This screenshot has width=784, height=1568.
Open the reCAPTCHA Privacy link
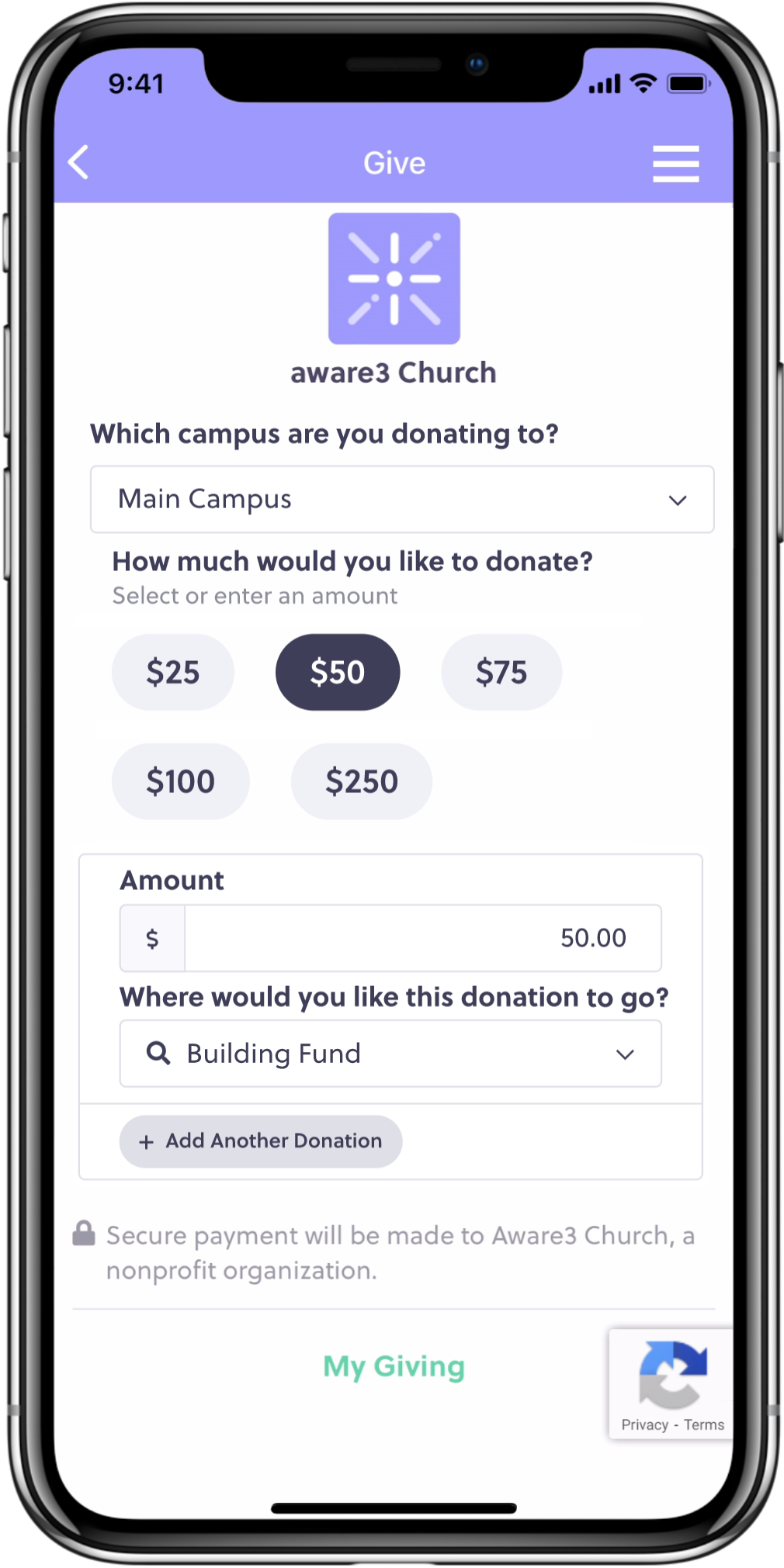644,1424
